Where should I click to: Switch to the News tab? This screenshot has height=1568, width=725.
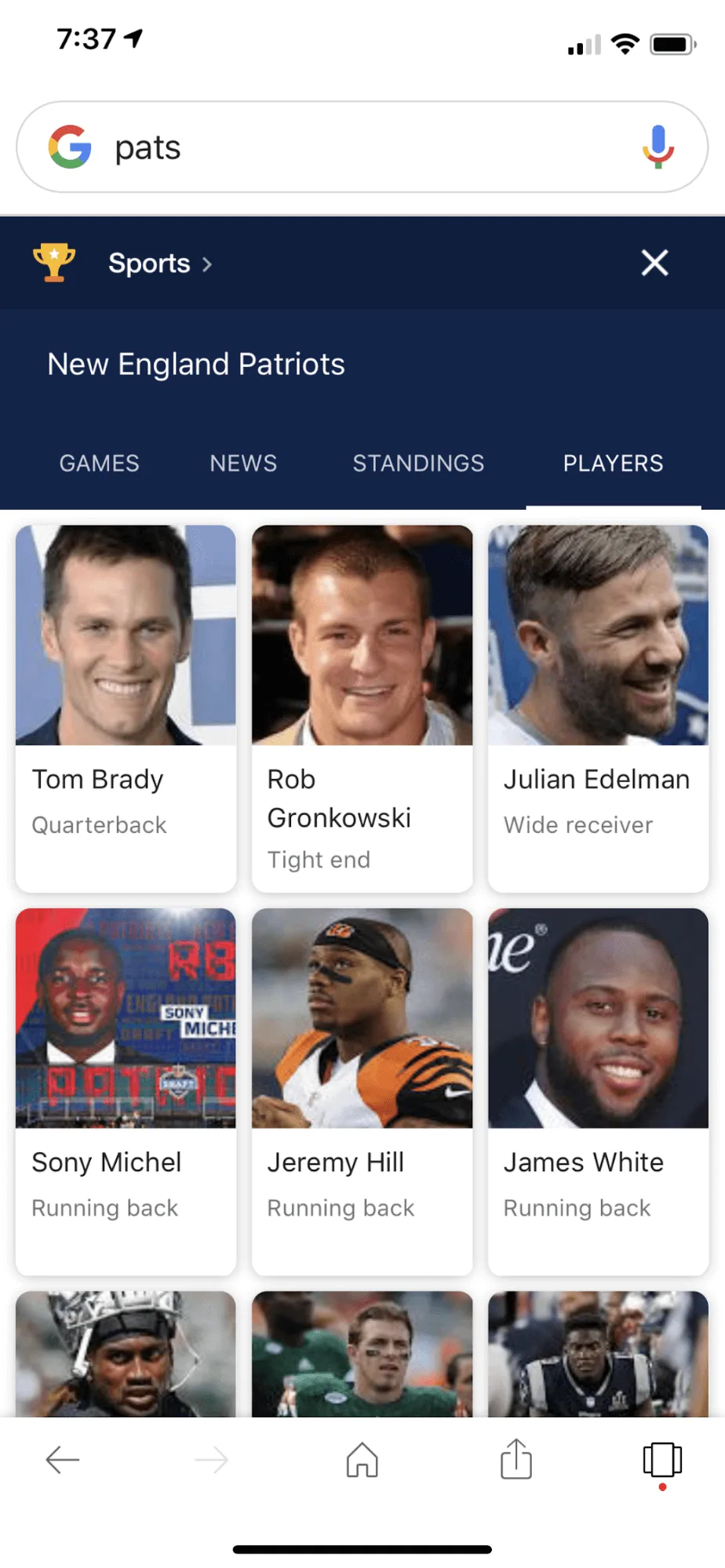point(243,464)
